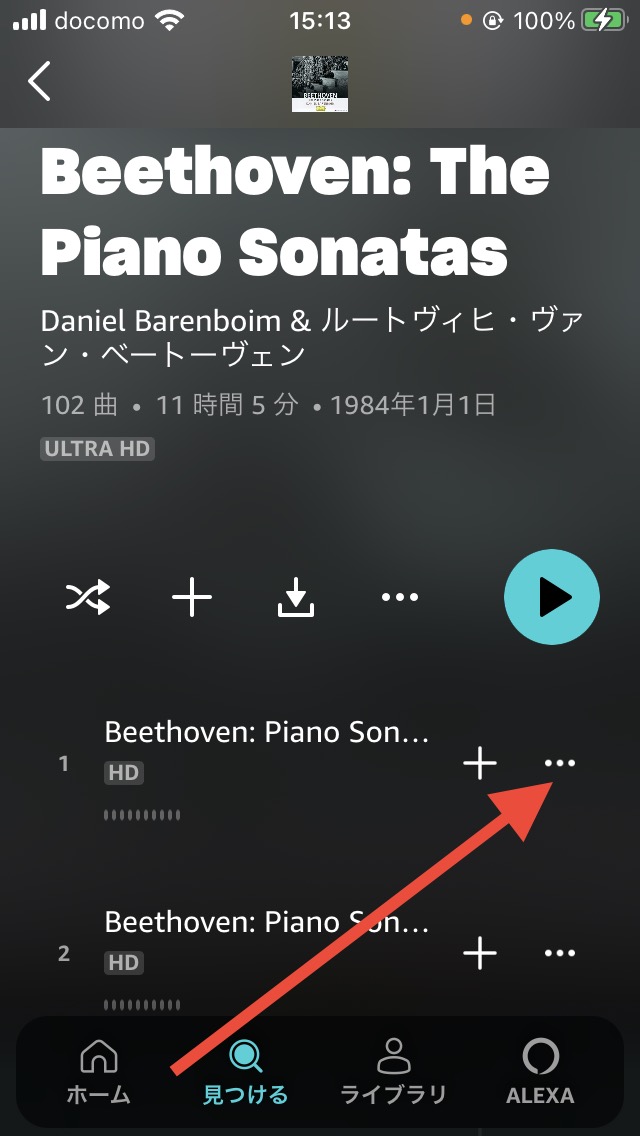Download the album
This screenshot has width=640, height=1136.
(x=296, y=598)
